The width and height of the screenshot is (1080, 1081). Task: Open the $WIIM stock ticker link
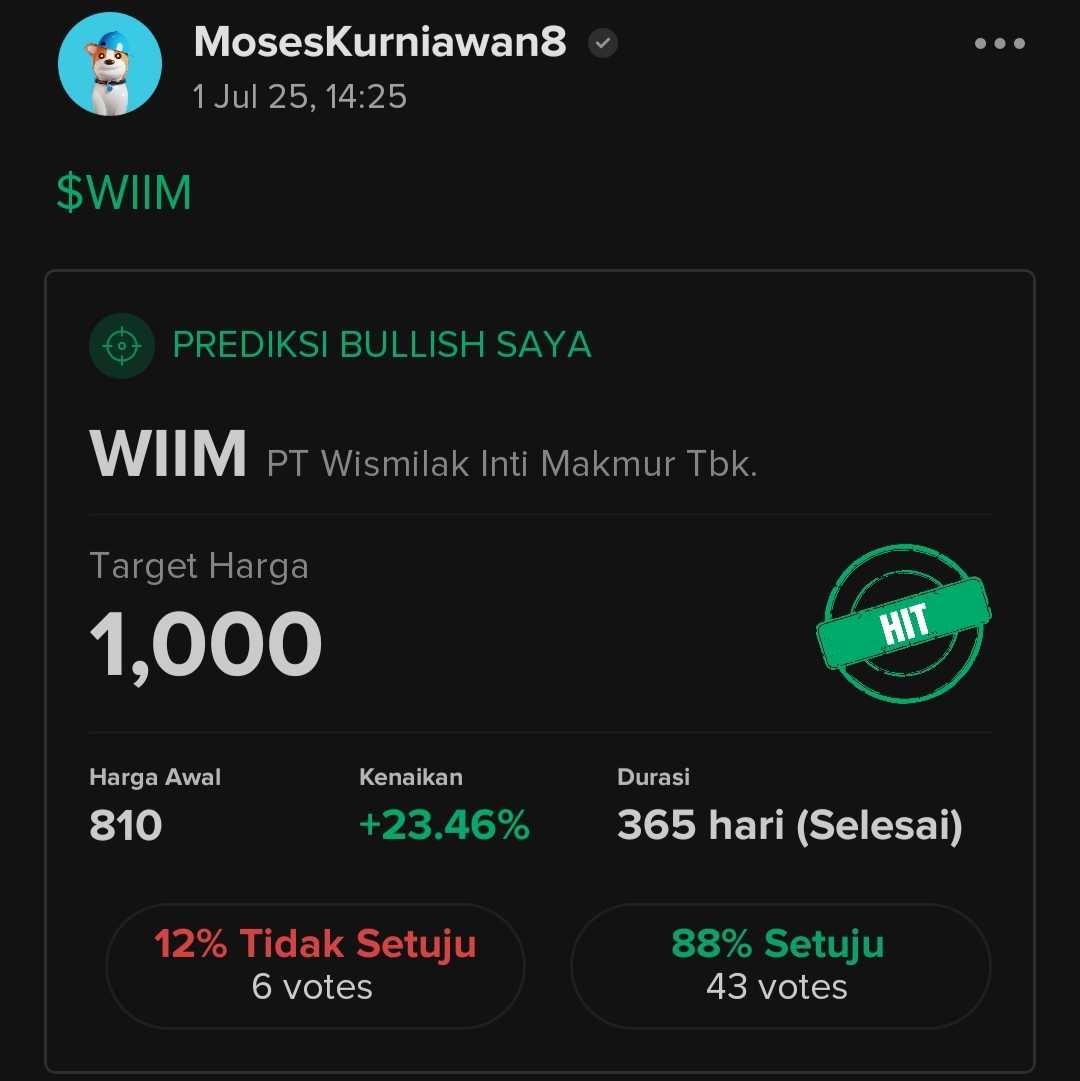tap(124, 193)
